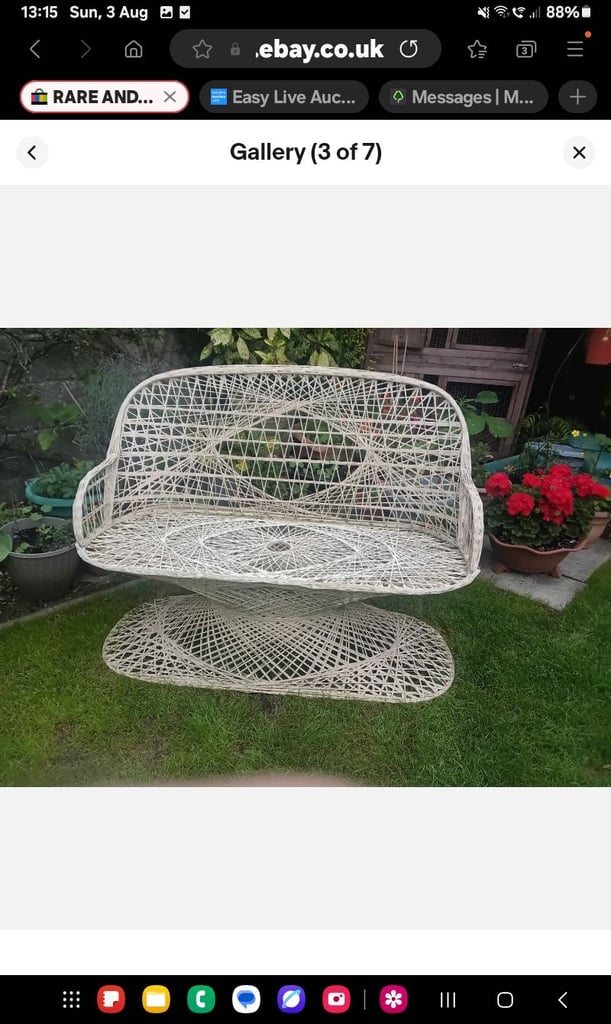Screen dimensions: 611x1024
Task: Switch to the Easy Live Auc... tab
Action: click(x=284, y=97)
